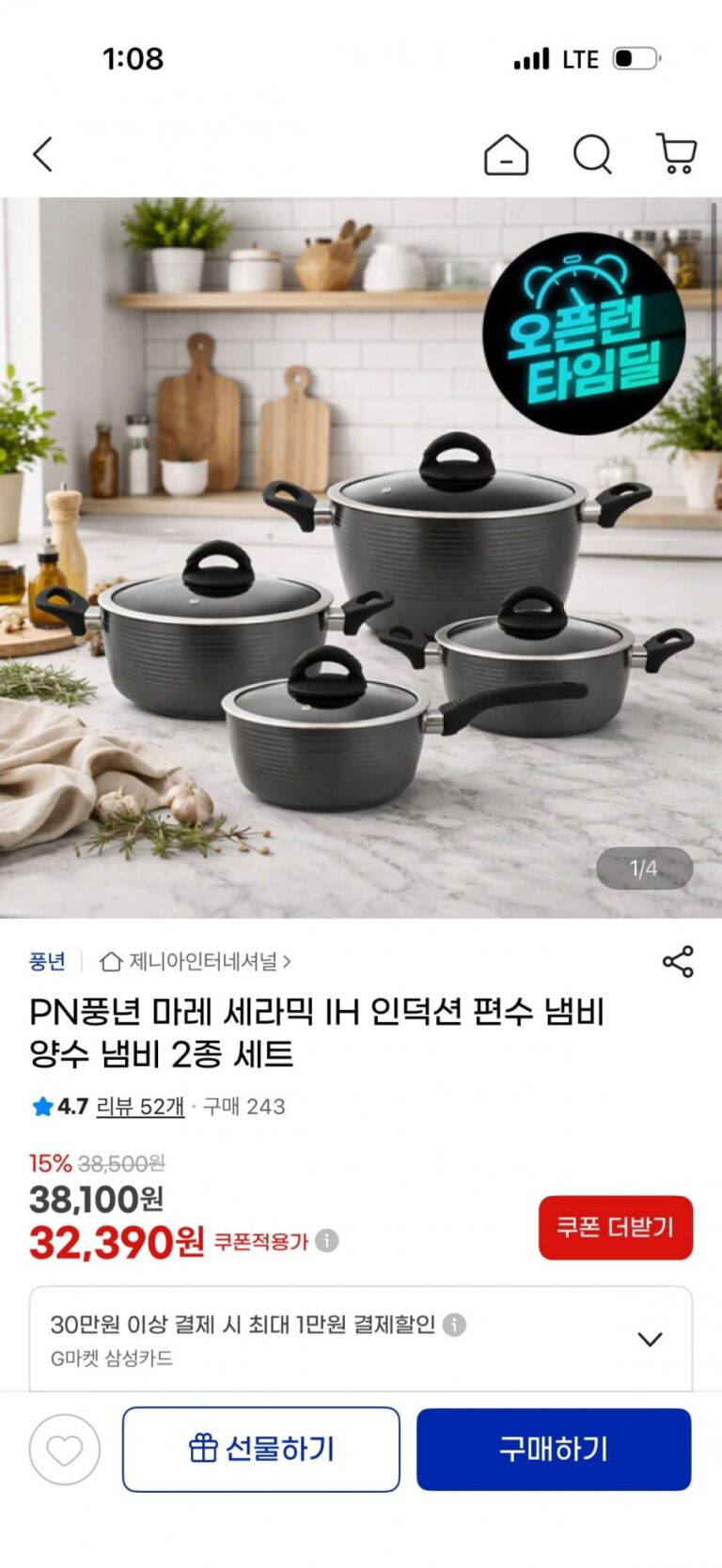Image resolution: width=722 pixels, height=1568 pixels.
Task: Share this product
Action: click(x=678, y=961)
